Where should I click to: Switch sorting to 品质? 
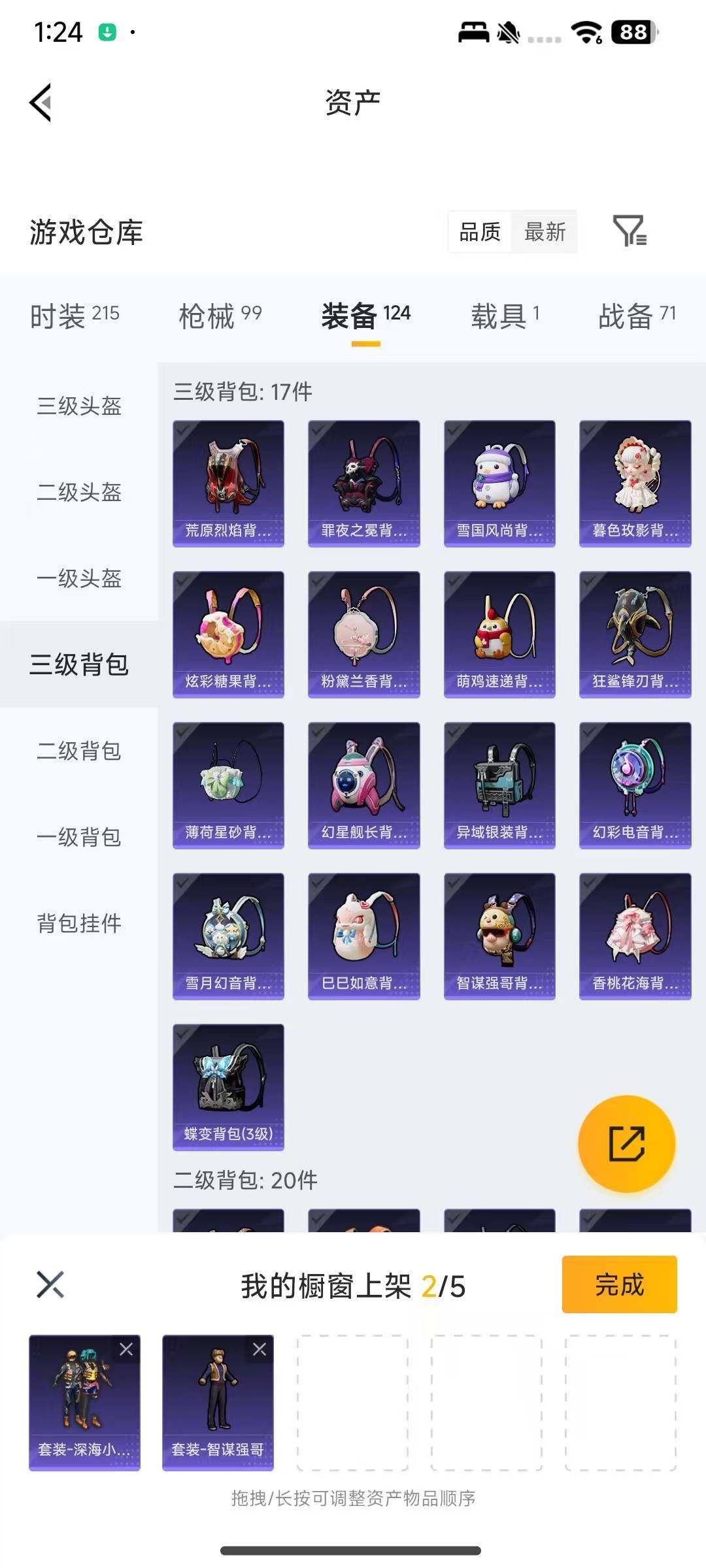pyautogui.click(x=480, y=232)
